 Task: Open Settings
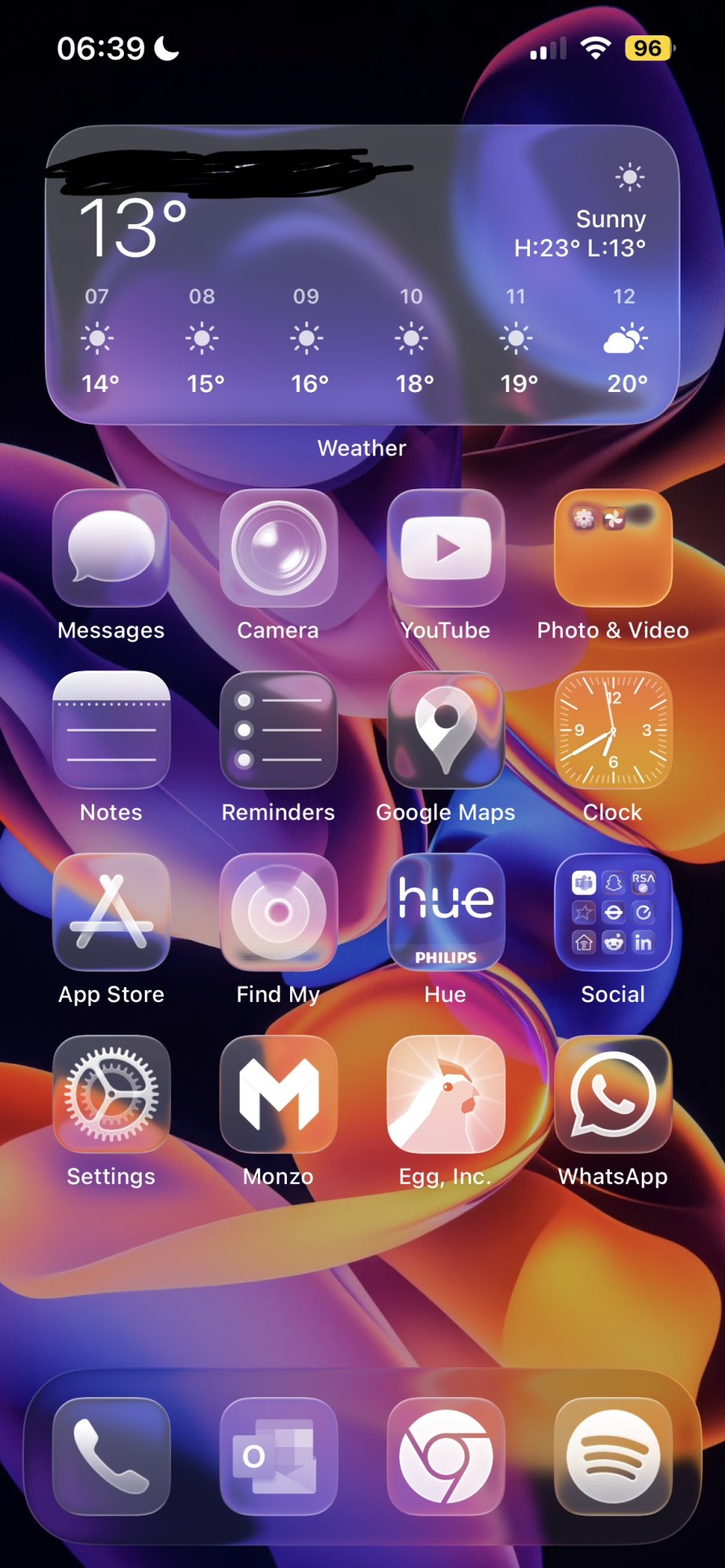point(111,1094)
